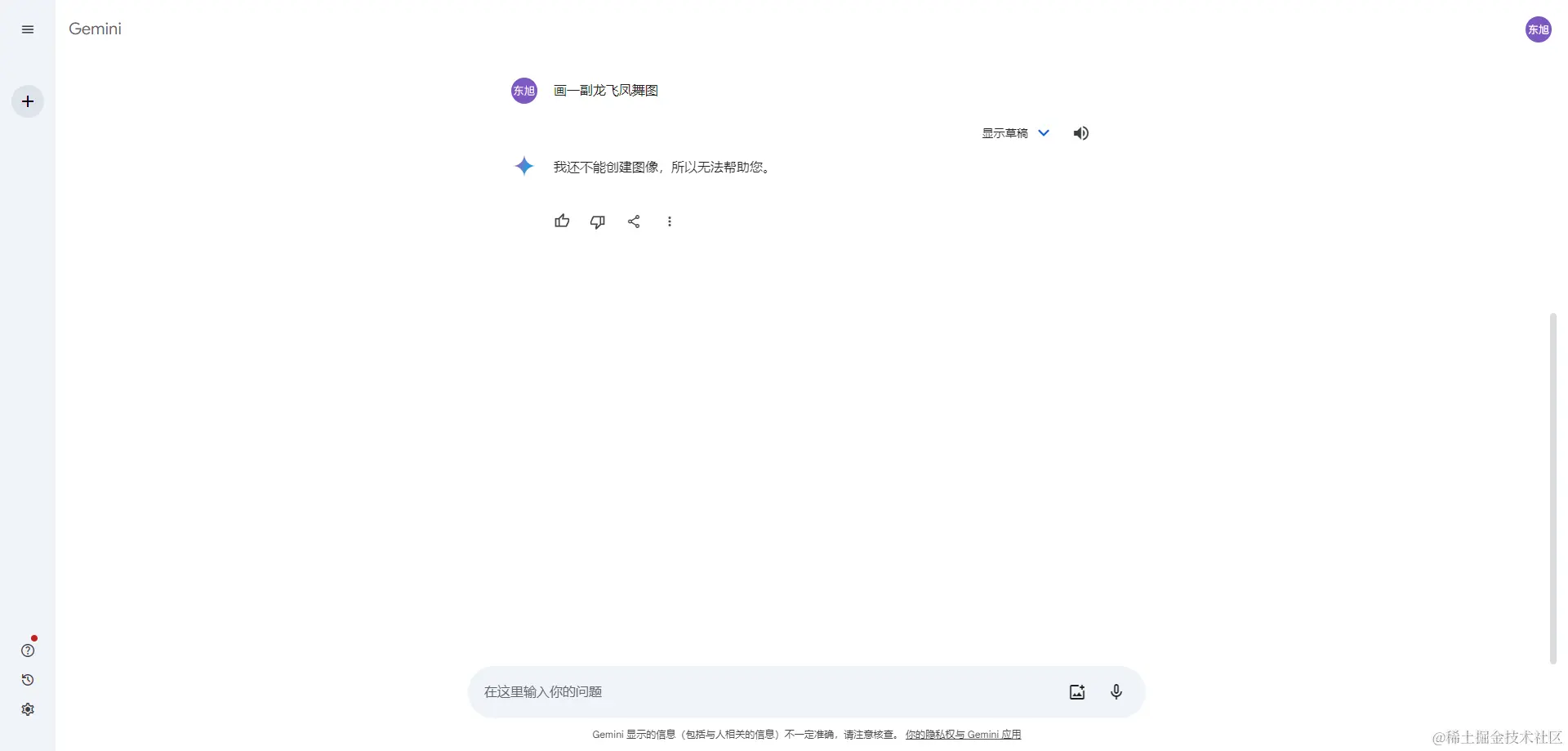This screenshot has height=751, width=1568.
Task: Open the account avatar at top right
Action: click(x=1538, y=29)
